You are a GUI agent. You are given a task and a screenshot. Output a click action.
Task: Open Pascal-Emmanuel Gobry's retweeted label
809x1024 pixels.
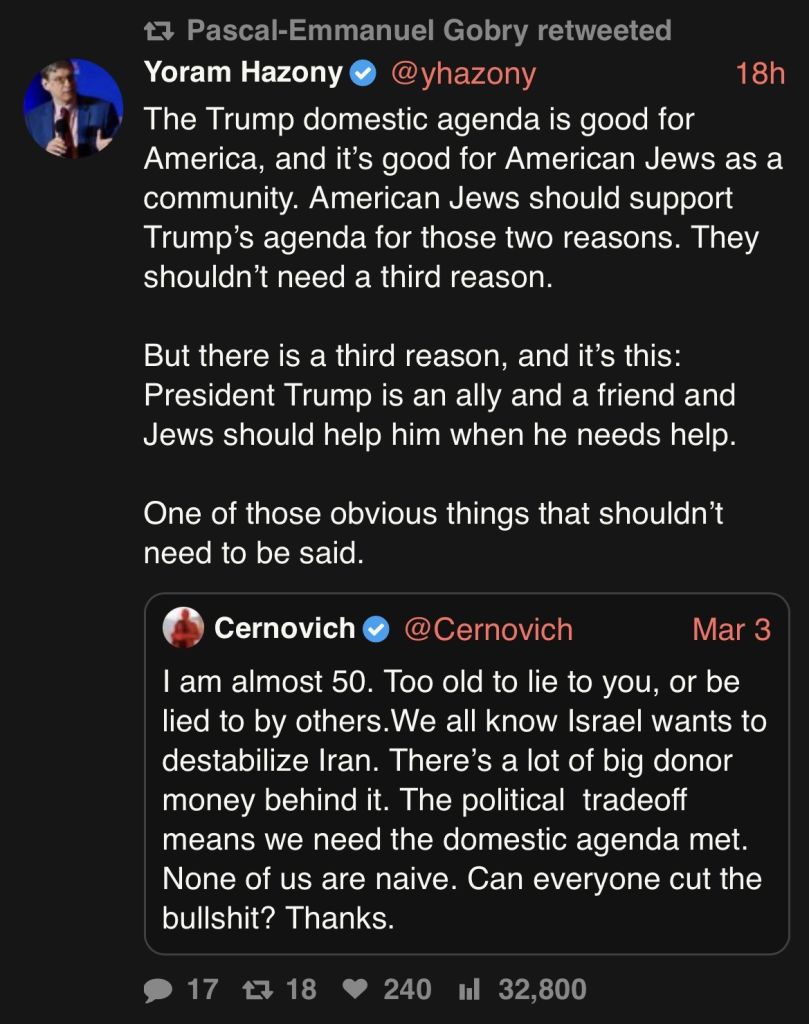click(x=429, y=30)
